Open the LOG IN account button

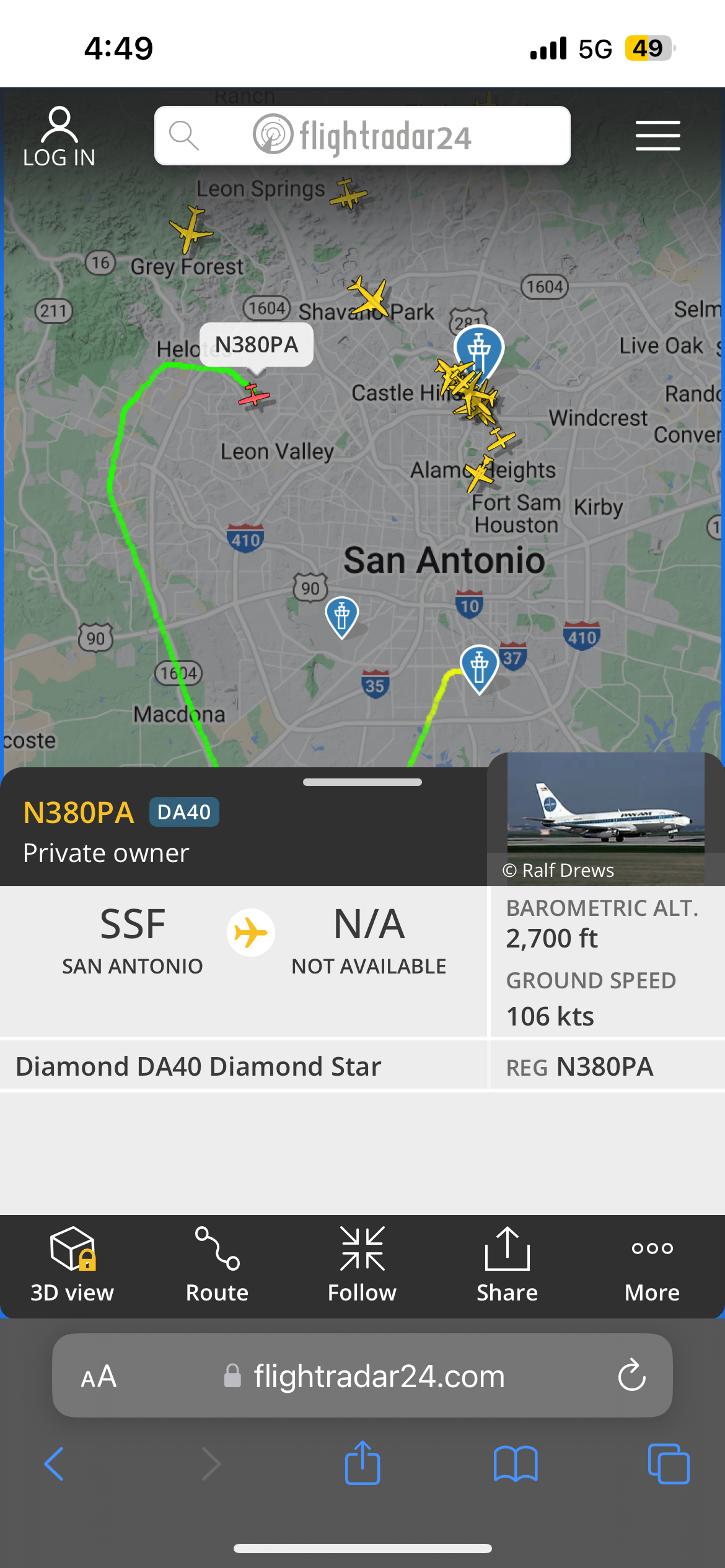pos(59,137)
